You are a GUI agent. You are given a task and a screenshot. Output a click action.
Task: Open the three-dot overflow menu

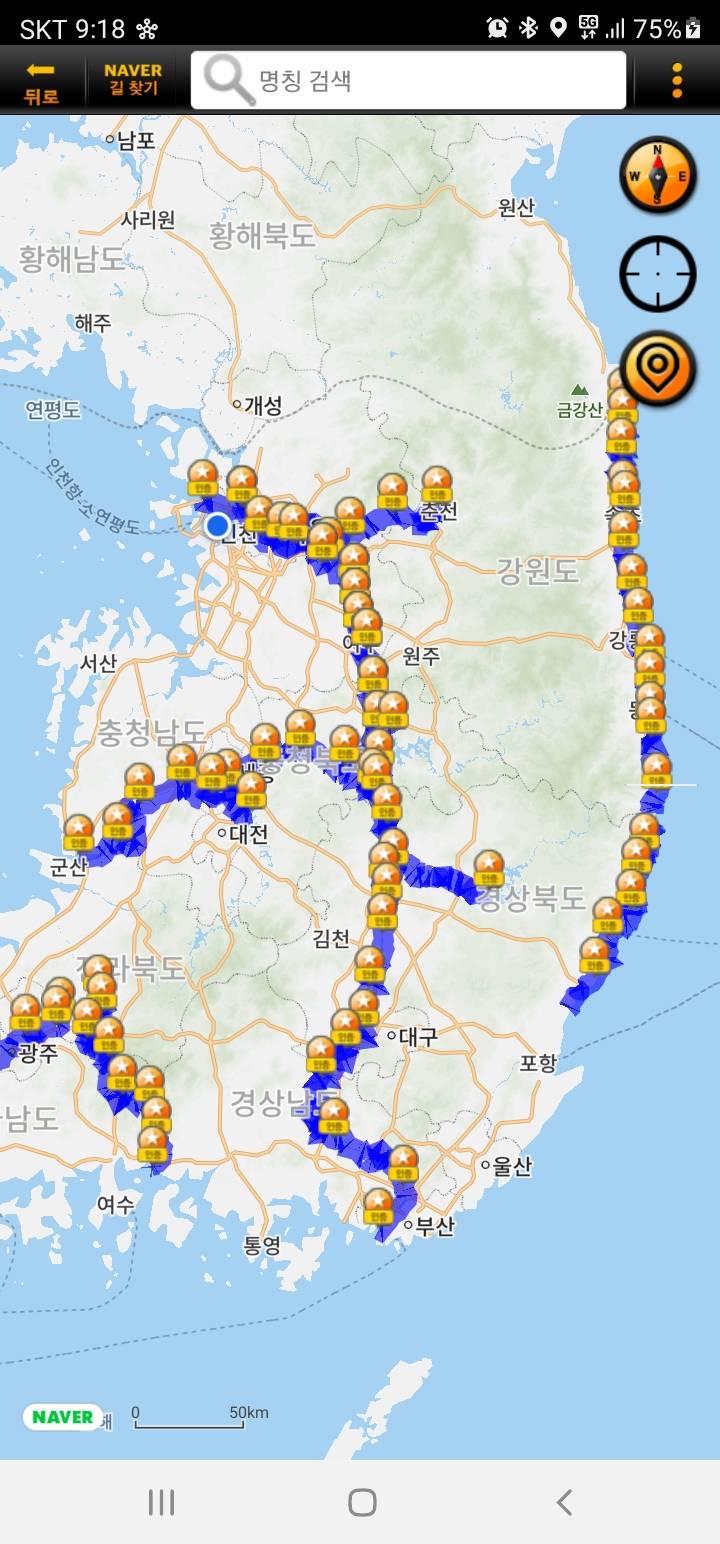677,81
